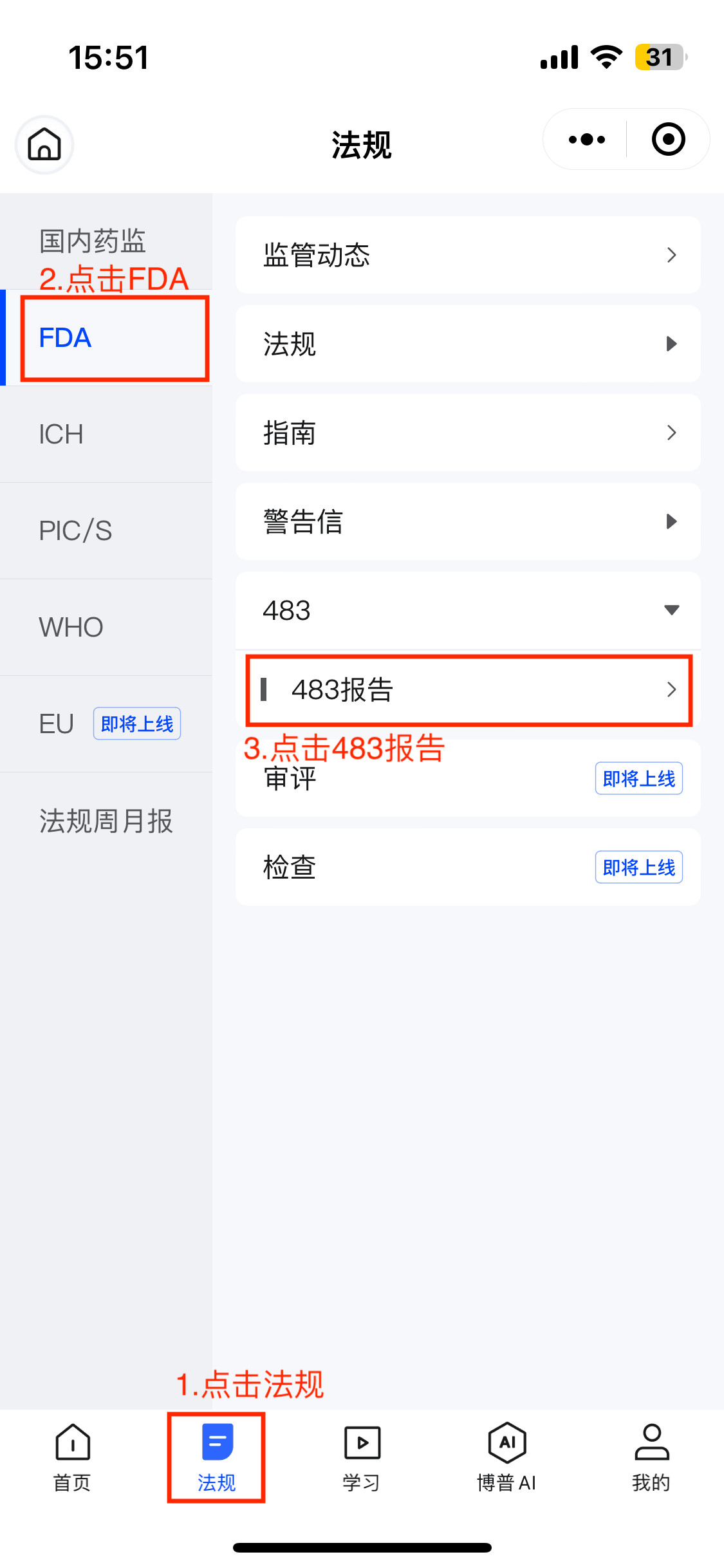Expand the 法规 section

pyautogui.click(x=468, y=344)
